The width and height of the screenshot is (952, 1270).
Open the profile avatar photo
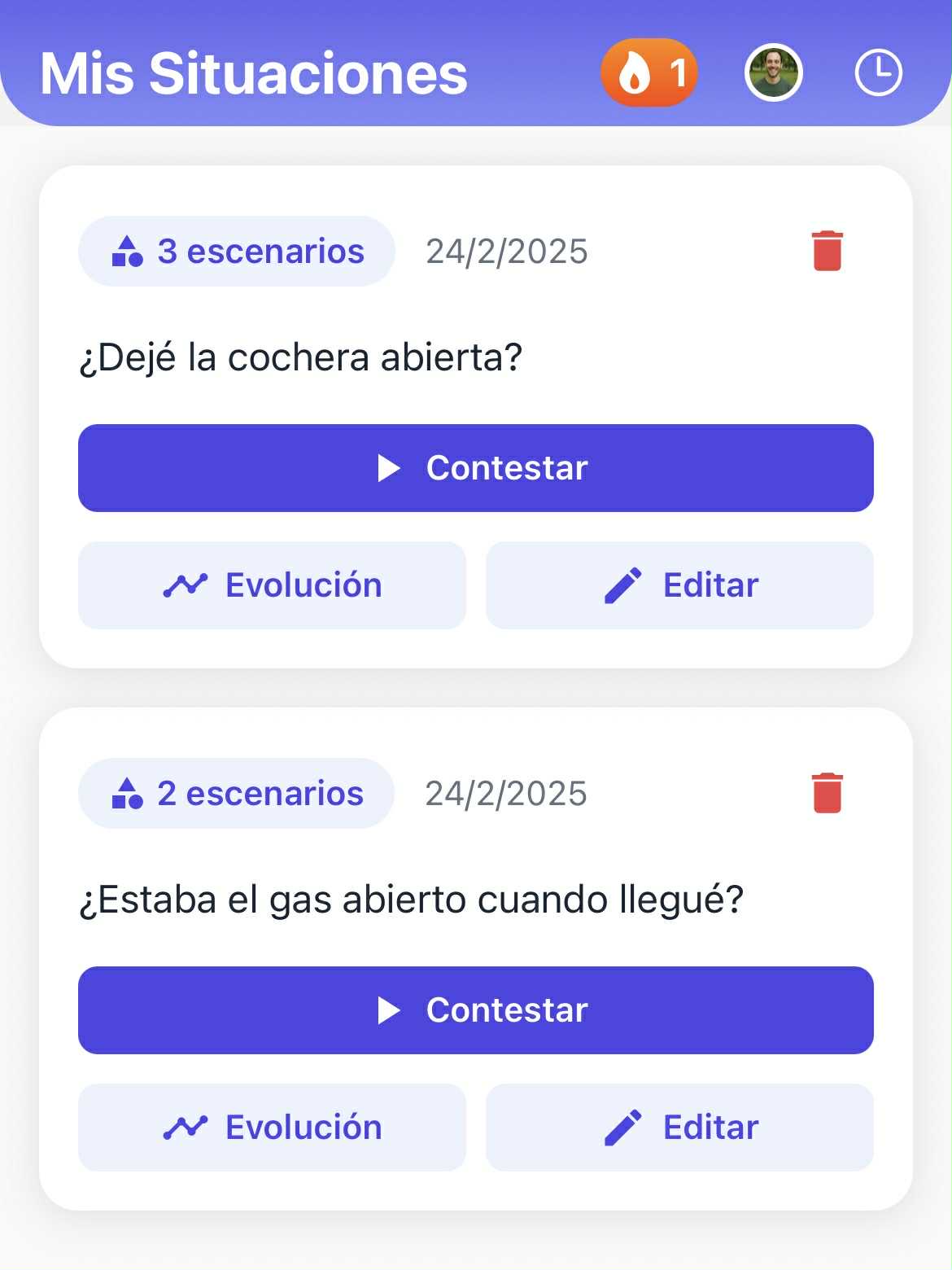773,73
